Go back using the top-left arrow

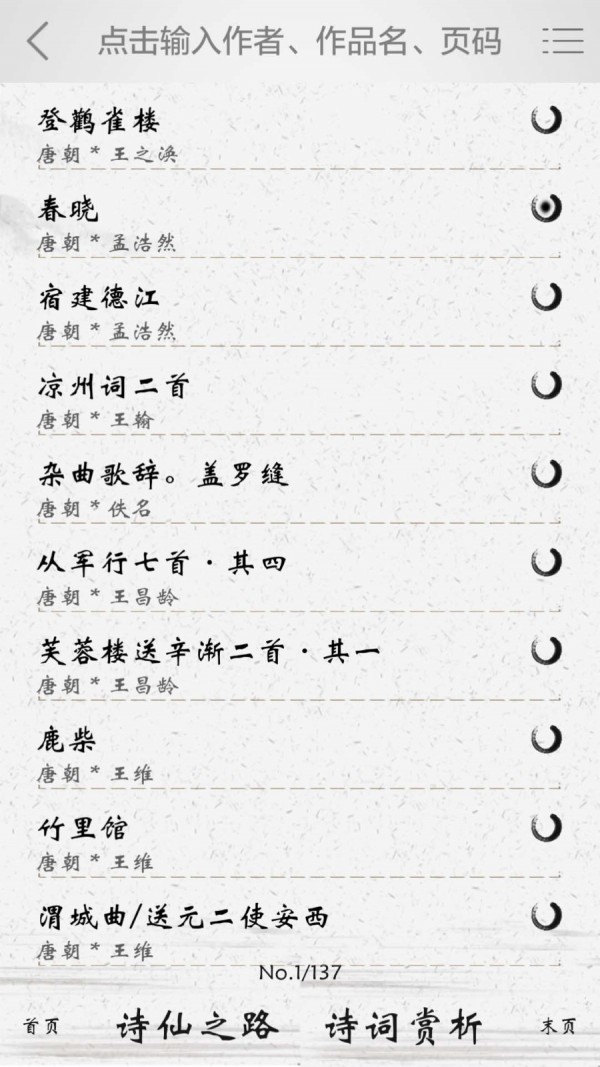[37, 41]
